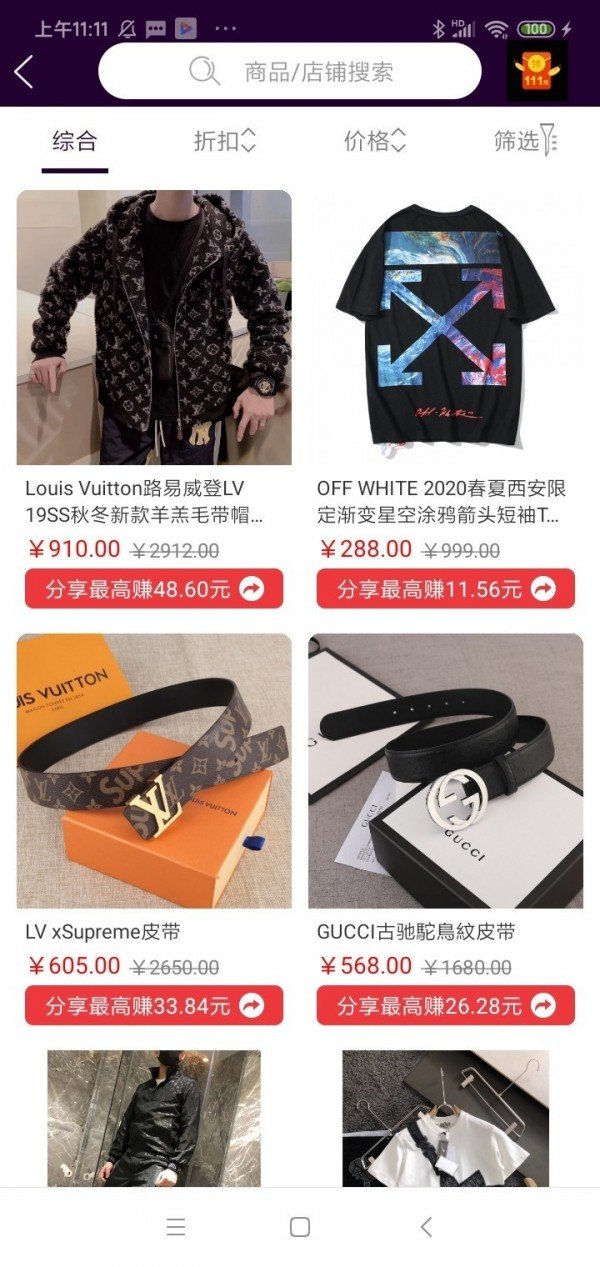Go back using the top-left arrow
The width and height of the screenshot is (600, 1267).
click(x=24, y=72)
